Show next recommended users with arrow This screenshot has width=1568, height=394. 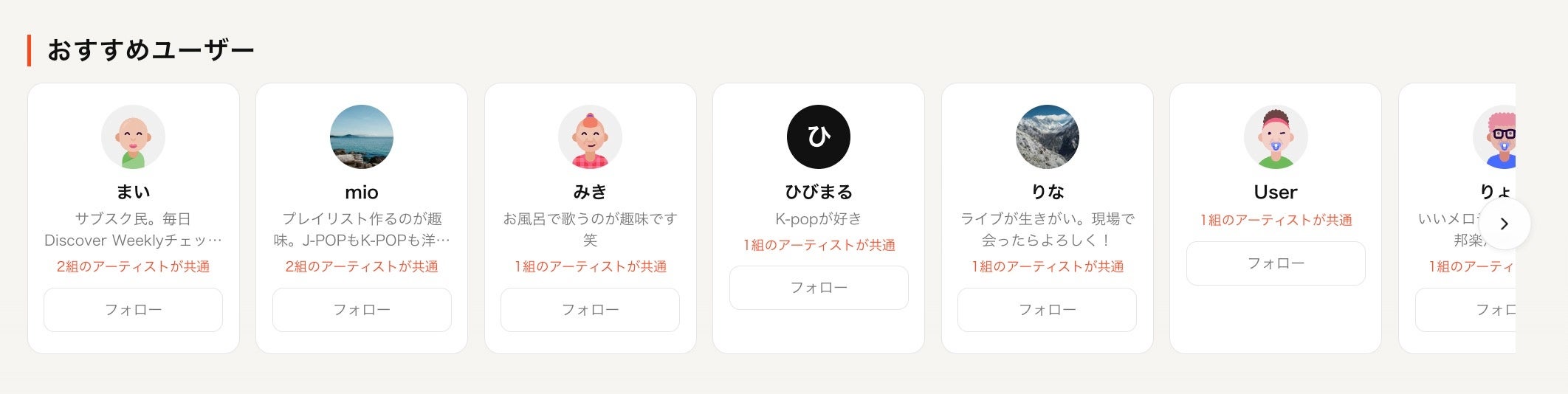[x=1505, y=224]
